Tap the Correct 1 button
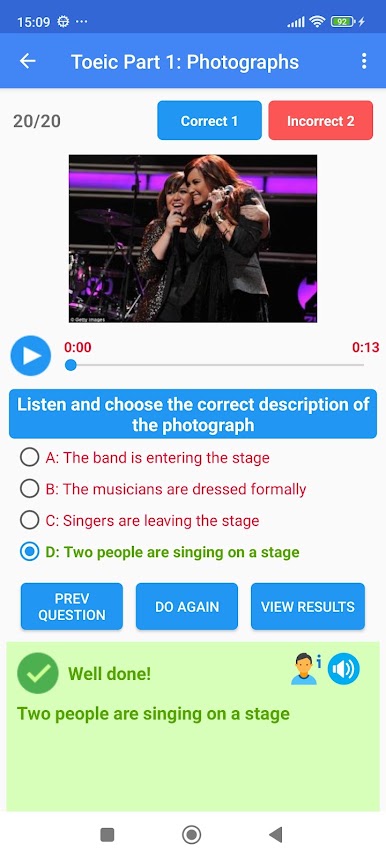The width and height of the screenshot is (386, 858). coord(209,120)
